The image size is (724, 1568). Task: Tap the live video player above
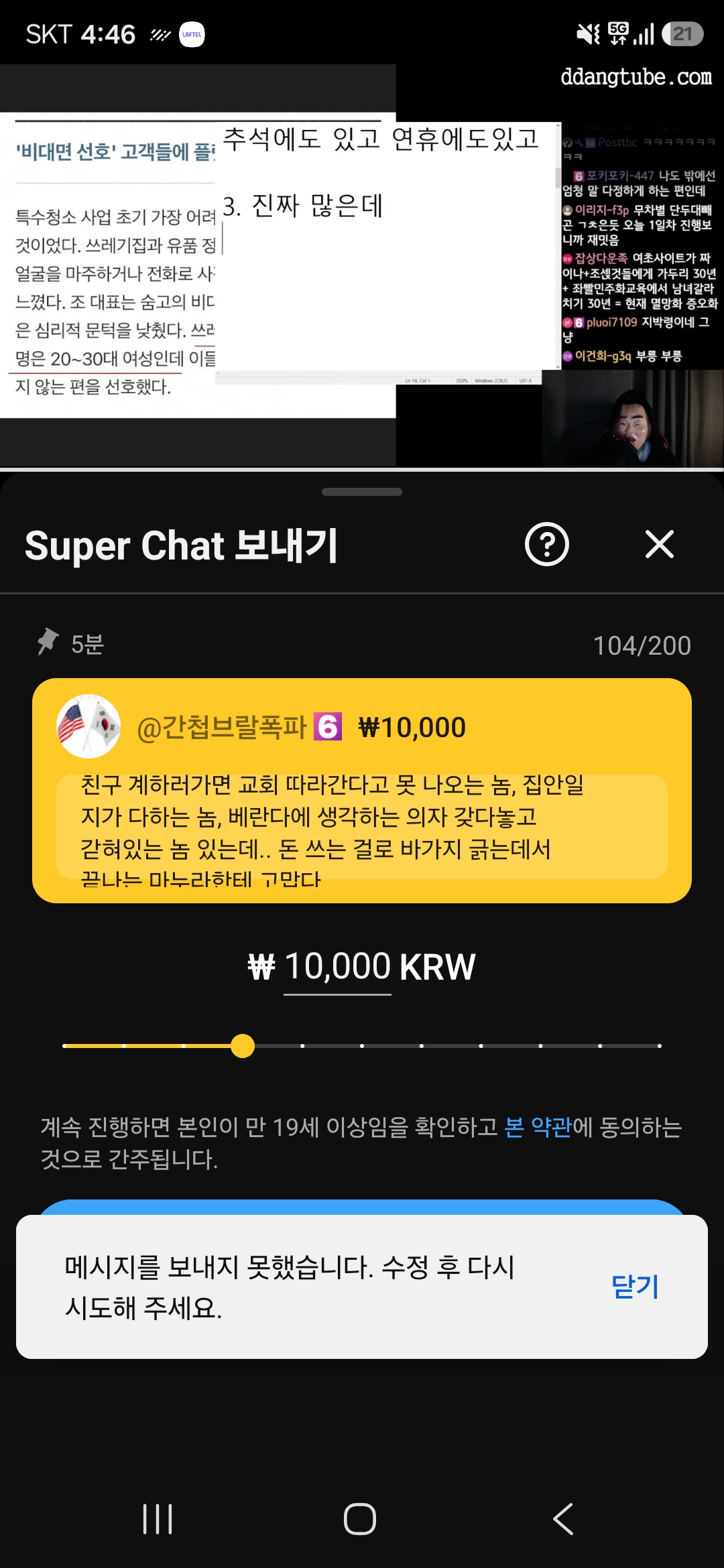362,265
